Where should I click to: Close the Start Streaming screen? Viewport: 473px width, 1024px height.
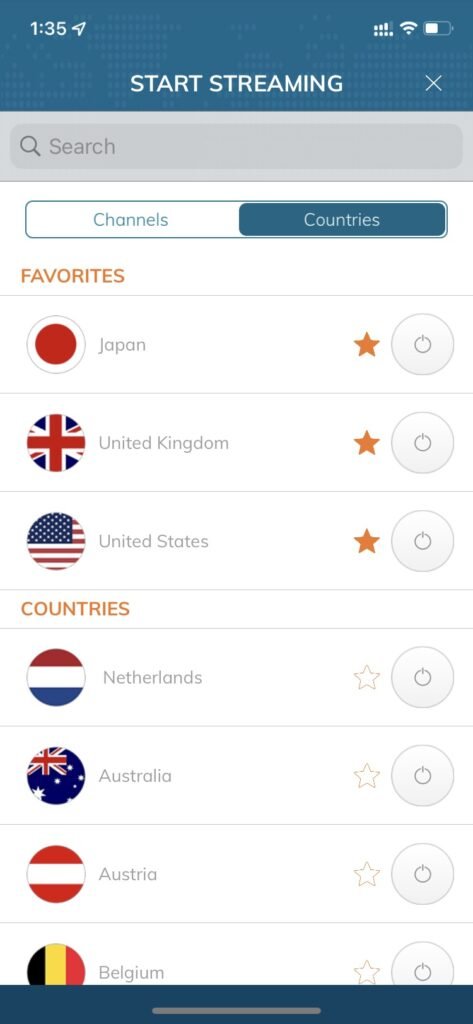pos(433,83)
